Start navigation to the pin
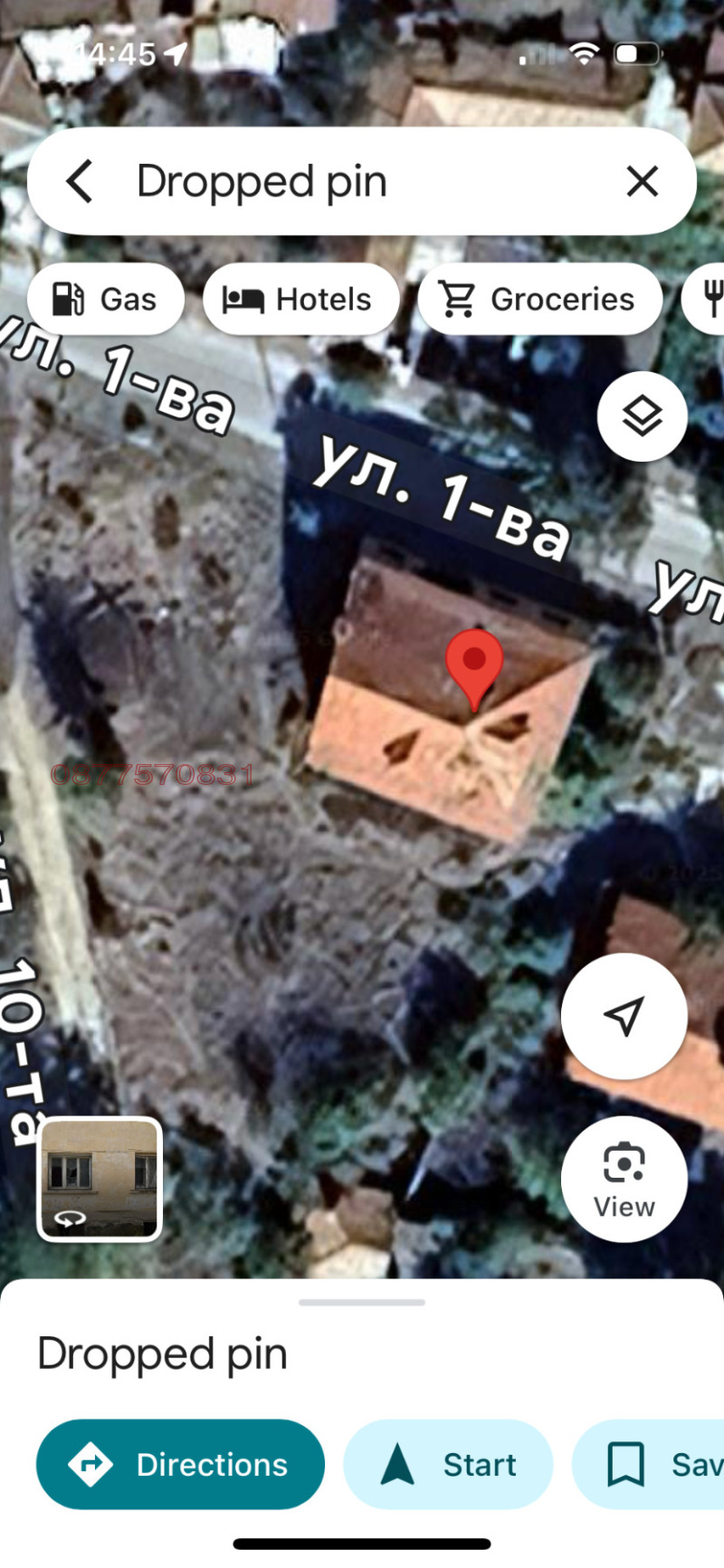 point(448,1464)
